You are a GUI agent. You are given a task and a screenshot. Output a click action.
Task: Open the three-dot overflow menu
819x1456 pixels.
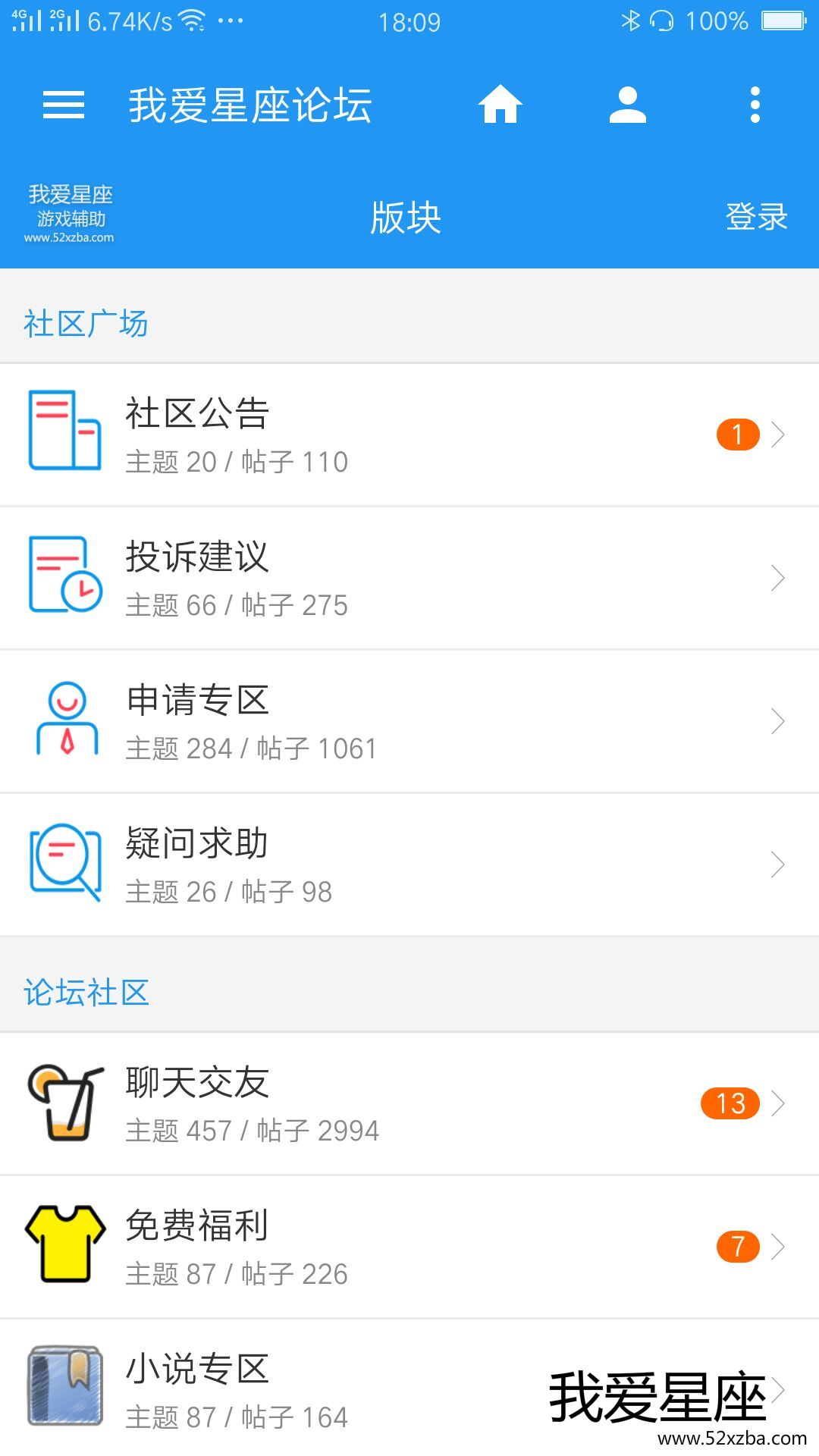[755, 105]
